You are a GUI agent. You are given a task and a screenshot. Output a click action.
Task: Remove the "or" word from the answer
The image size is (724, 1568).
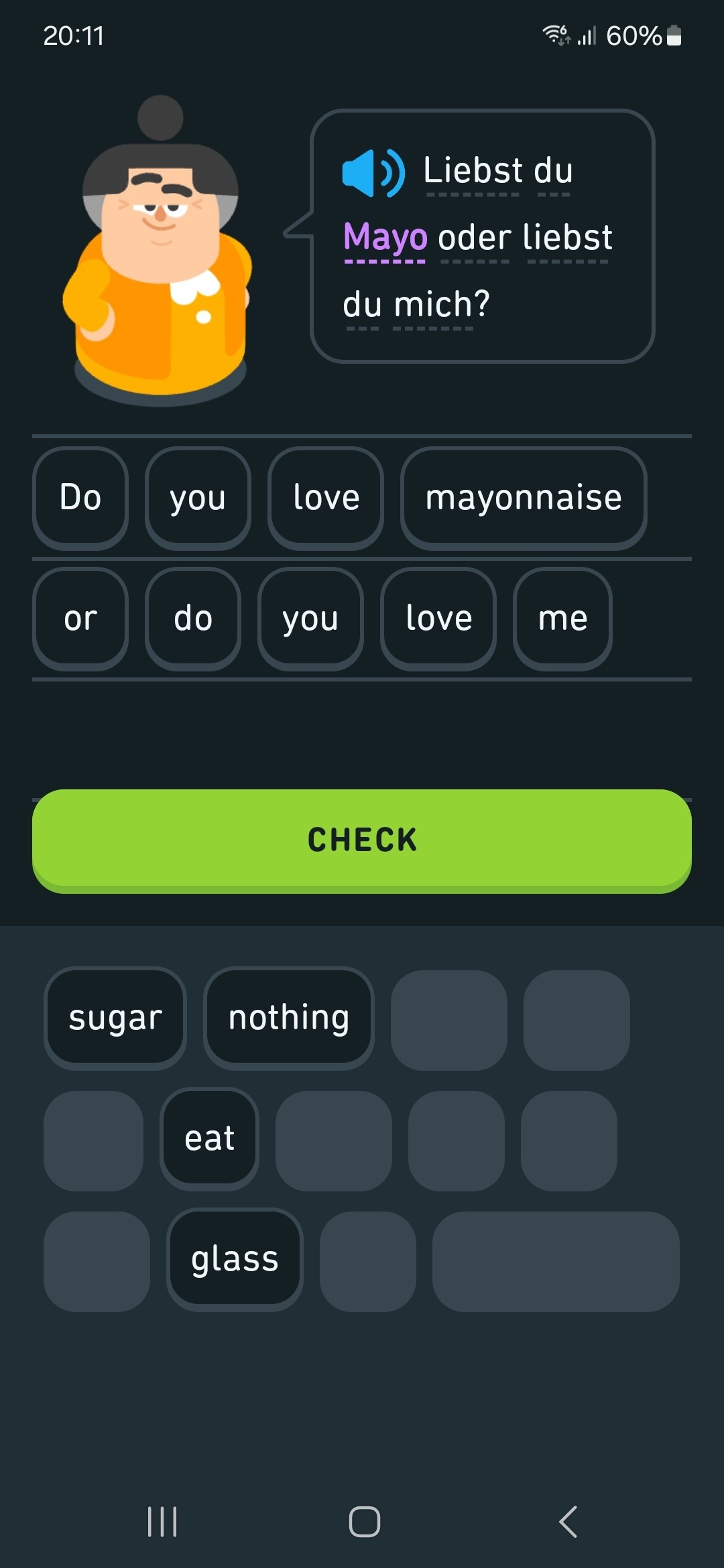[x=80, y=618]
